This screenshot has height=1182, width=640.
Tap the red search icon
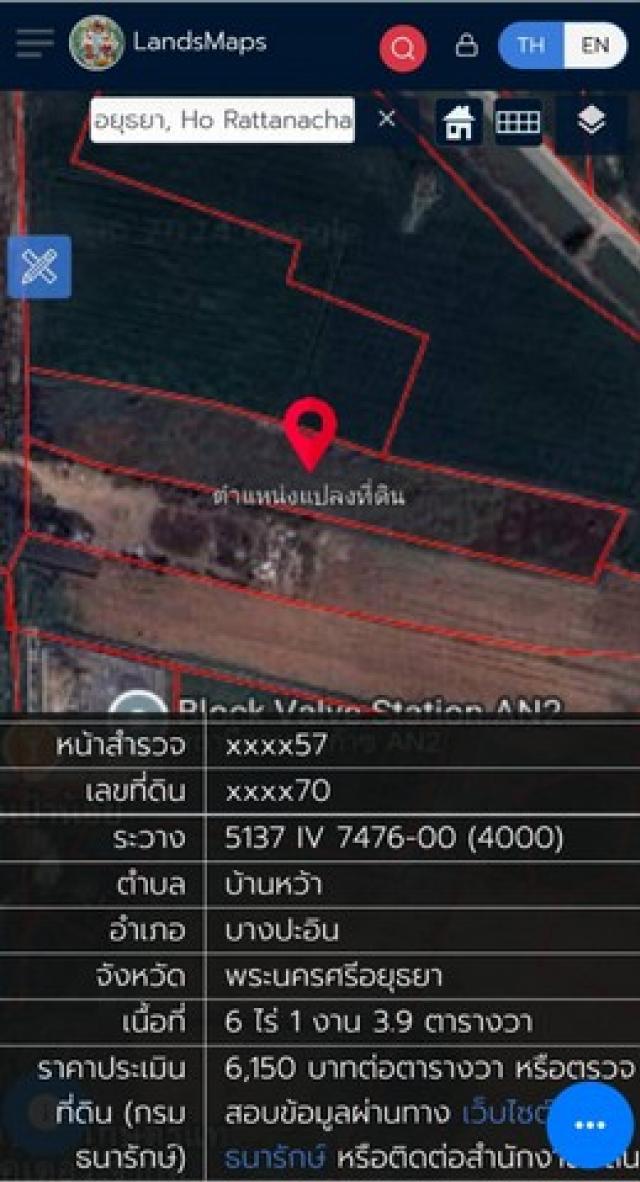click(x=403, y=48)
